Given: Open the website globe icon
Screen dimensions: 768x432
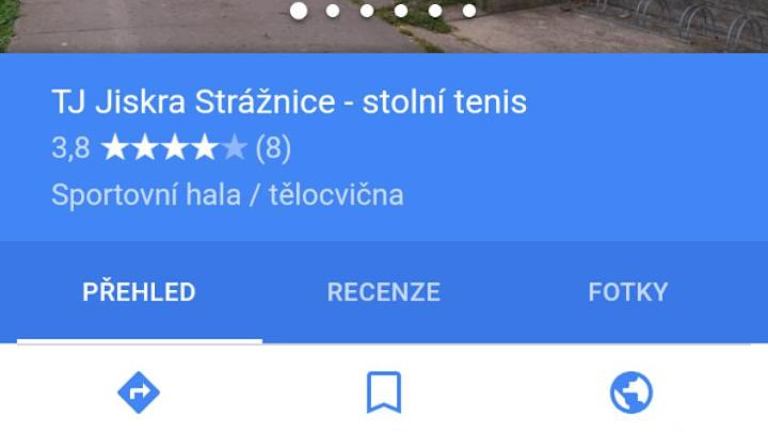Looking at the screenshot, I should tap(631, 393).
